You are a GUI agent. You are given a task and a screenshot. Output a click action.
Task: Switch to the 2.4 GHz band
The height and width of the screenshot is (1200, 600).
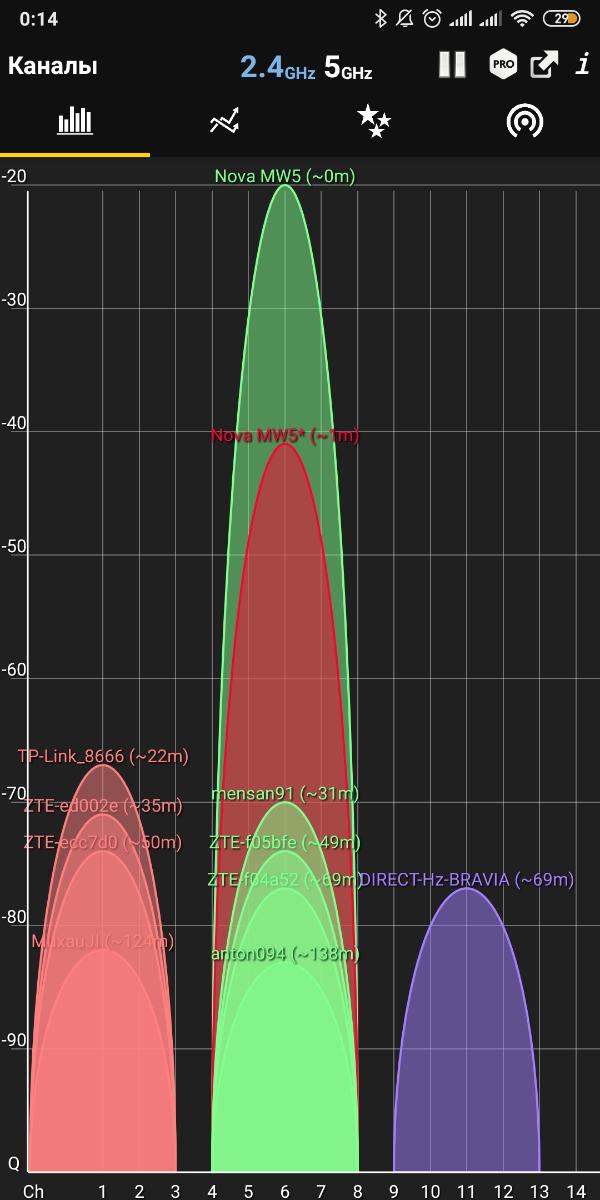[277, 68]
